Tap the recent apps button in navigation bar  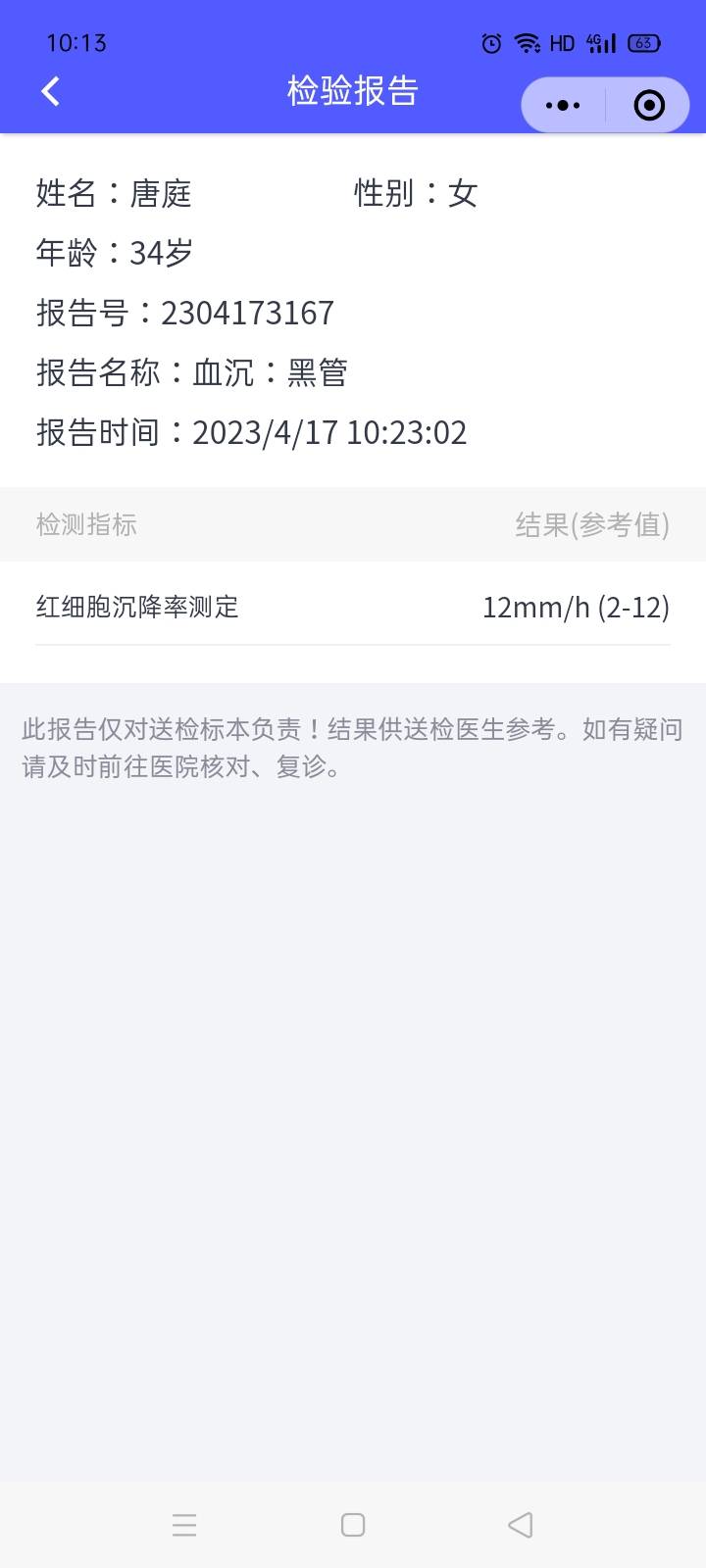(x=185, y=1525)
